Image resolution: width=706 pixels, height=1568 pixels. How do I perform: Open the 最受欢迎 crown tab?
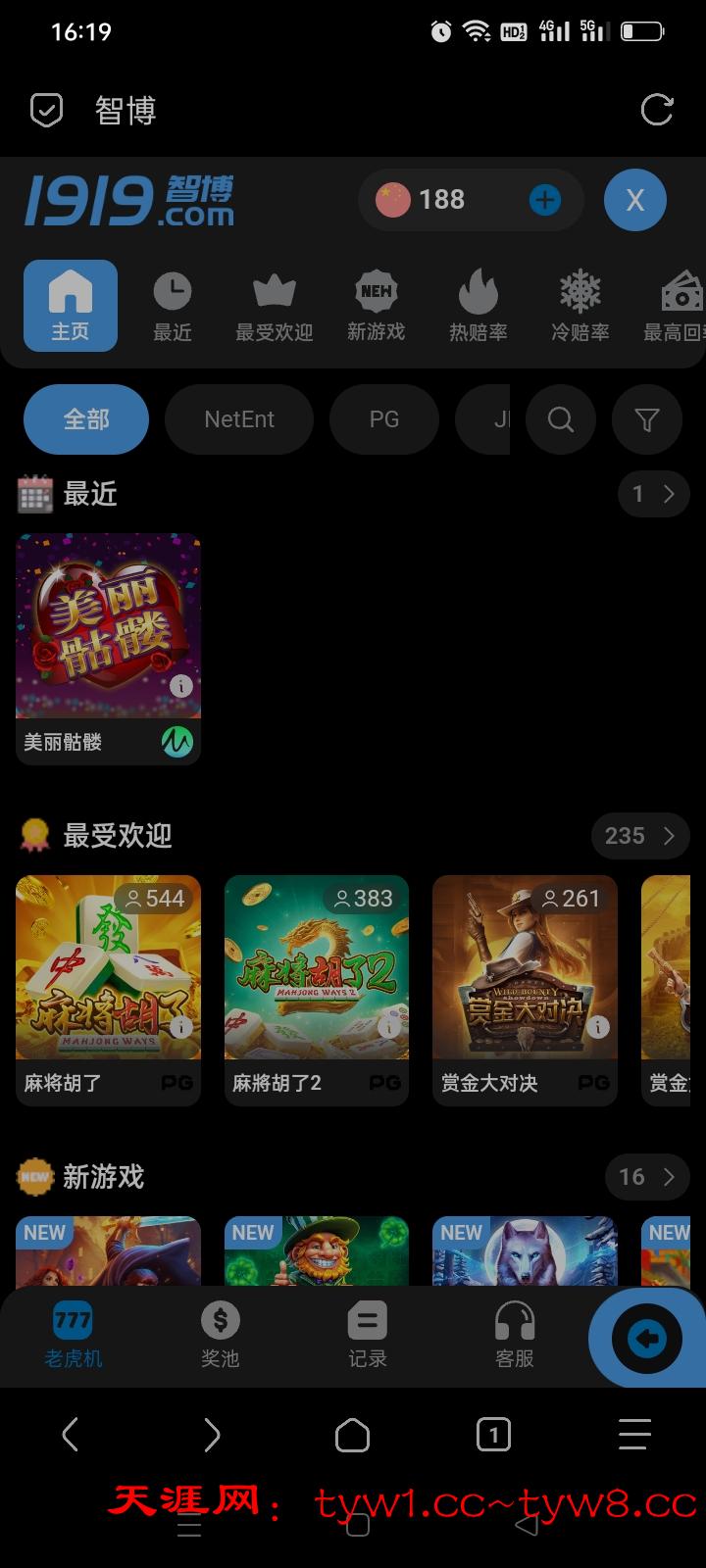tap(274, 306)
